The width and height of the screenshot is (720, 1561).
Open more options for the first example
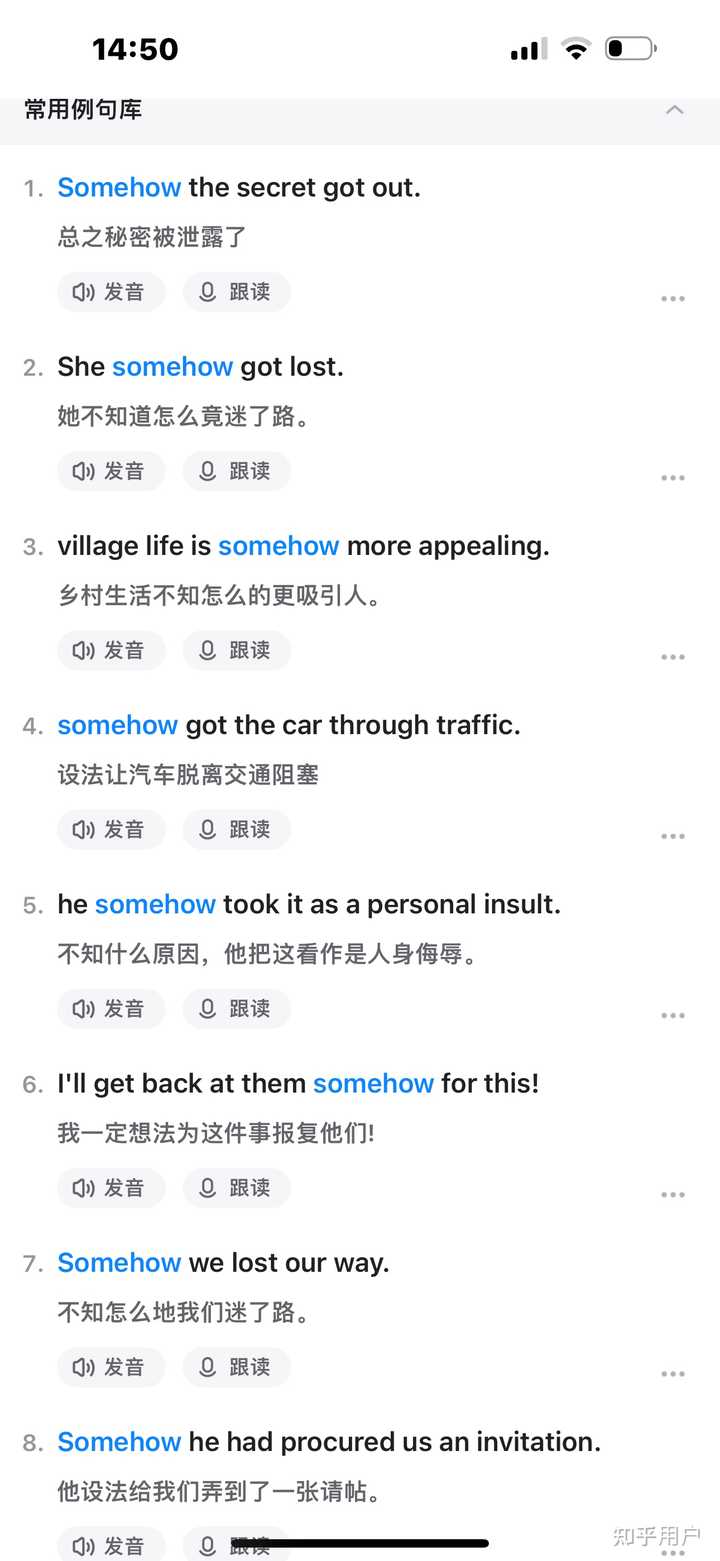[x=673, y=297]
